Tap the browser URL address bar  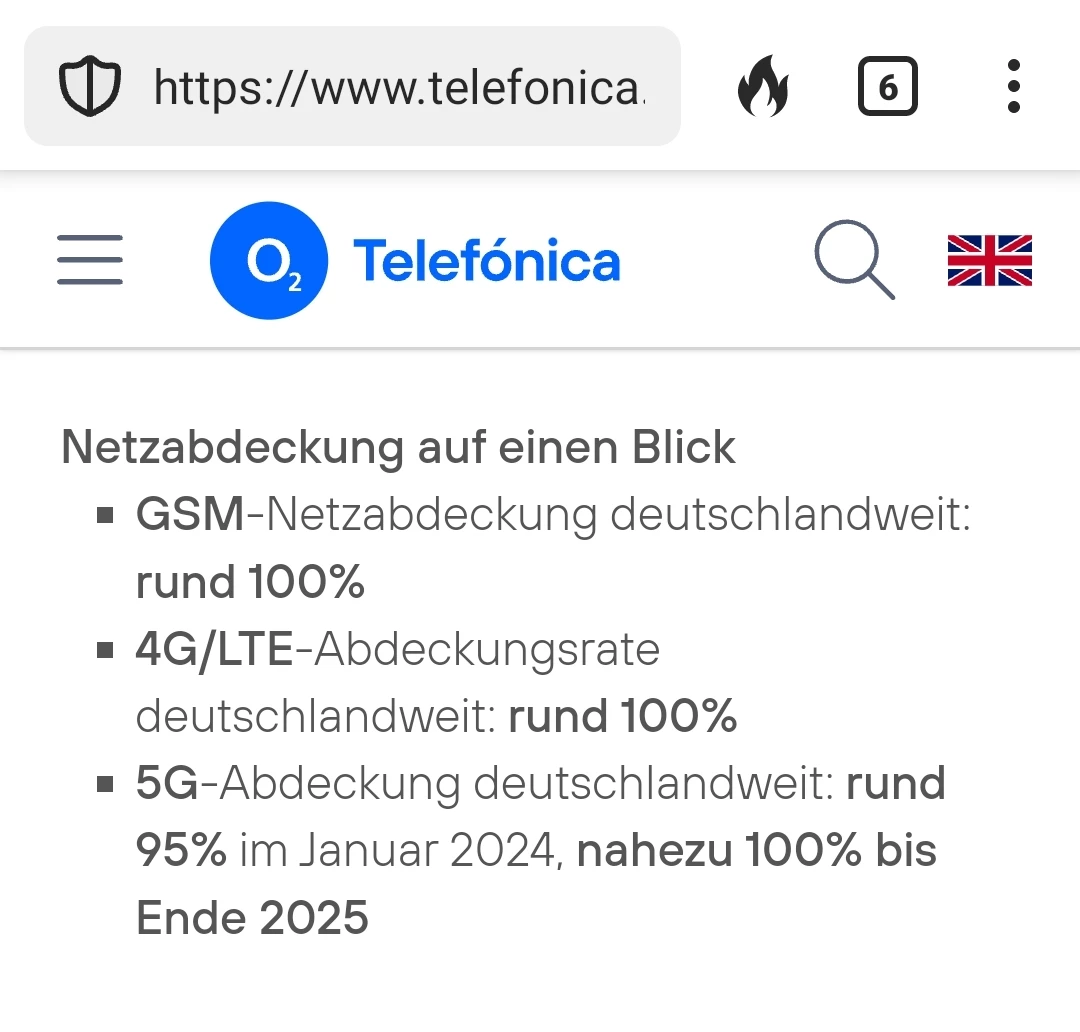pyautogui.click(x=400, y=88)
